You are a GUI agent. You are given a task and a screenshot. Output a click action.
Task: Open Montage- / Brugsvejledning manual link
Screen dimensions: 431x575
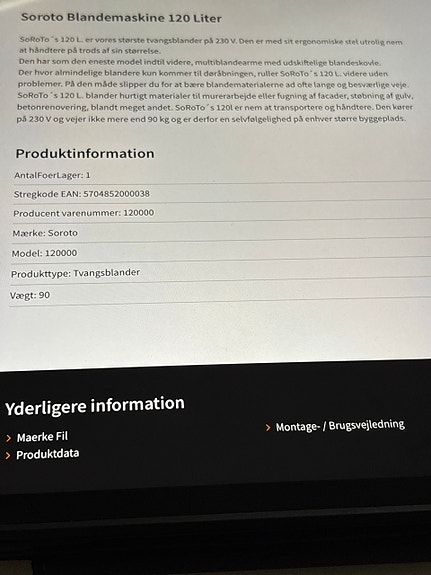340,426
